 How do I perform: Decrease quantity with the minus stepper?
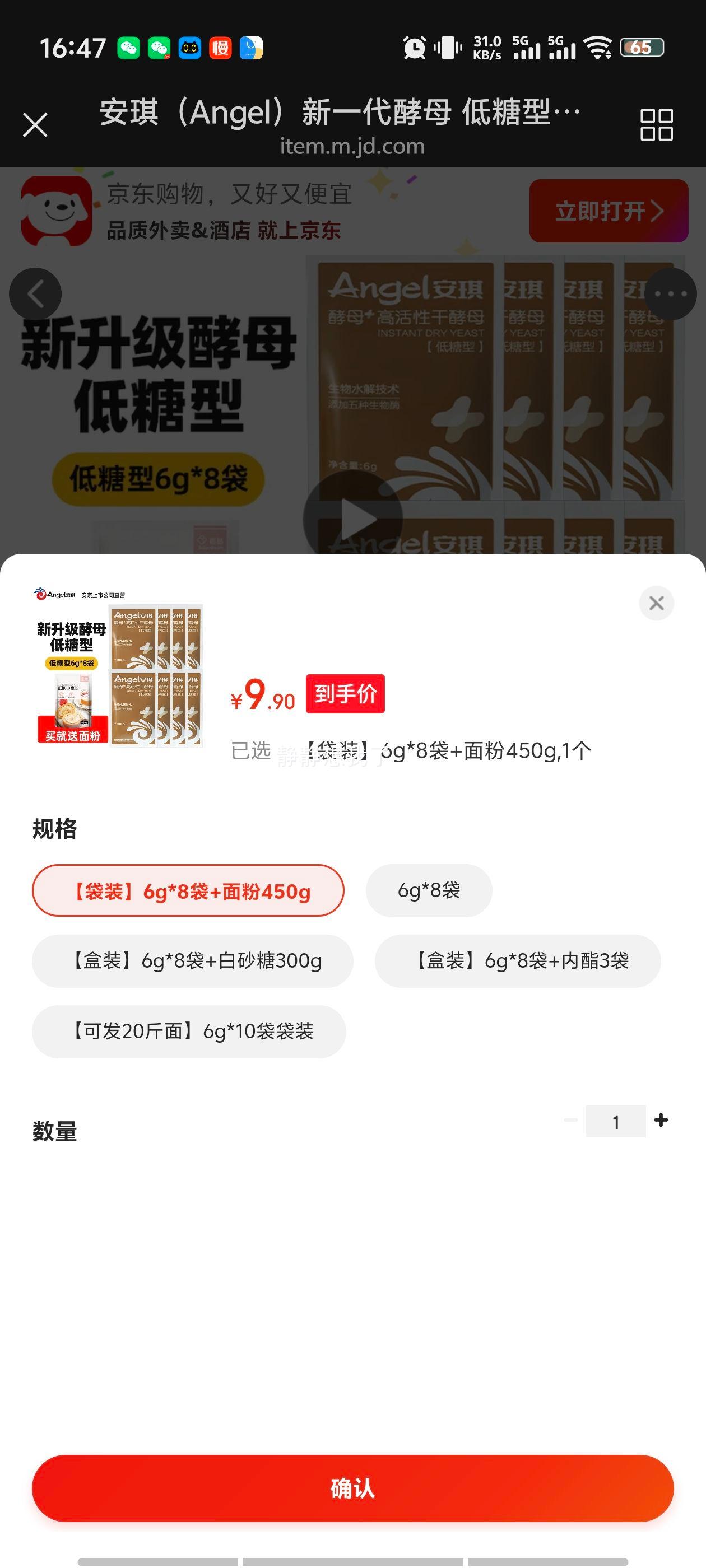pos(570,1121)
